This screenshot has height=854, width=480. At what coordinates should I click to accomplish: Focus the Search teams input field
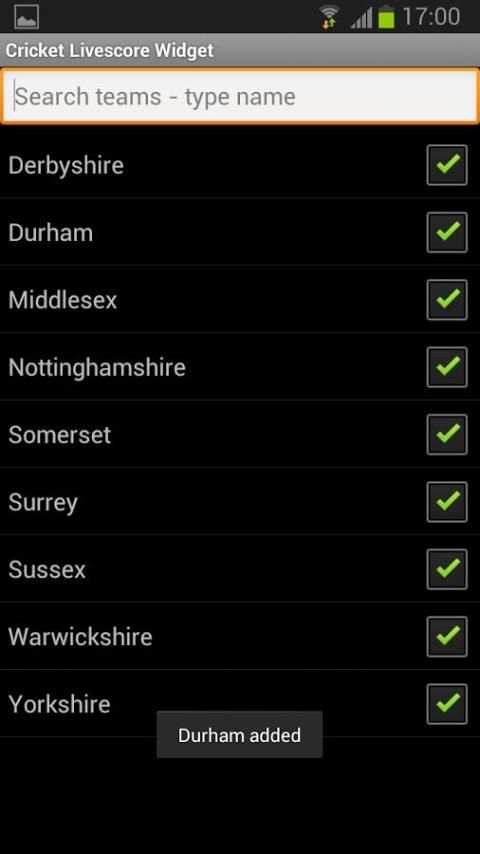click(240, 96)
